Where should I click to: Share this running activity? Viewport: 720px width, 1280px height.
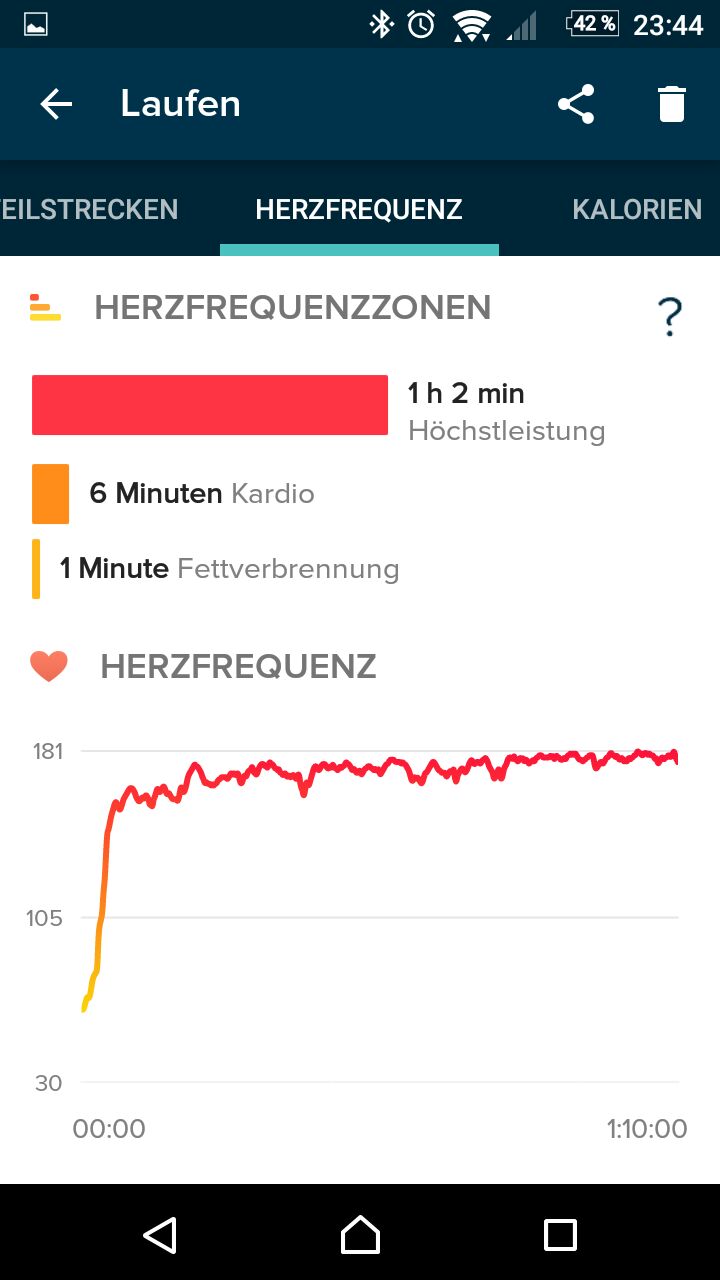click(576, 104)
